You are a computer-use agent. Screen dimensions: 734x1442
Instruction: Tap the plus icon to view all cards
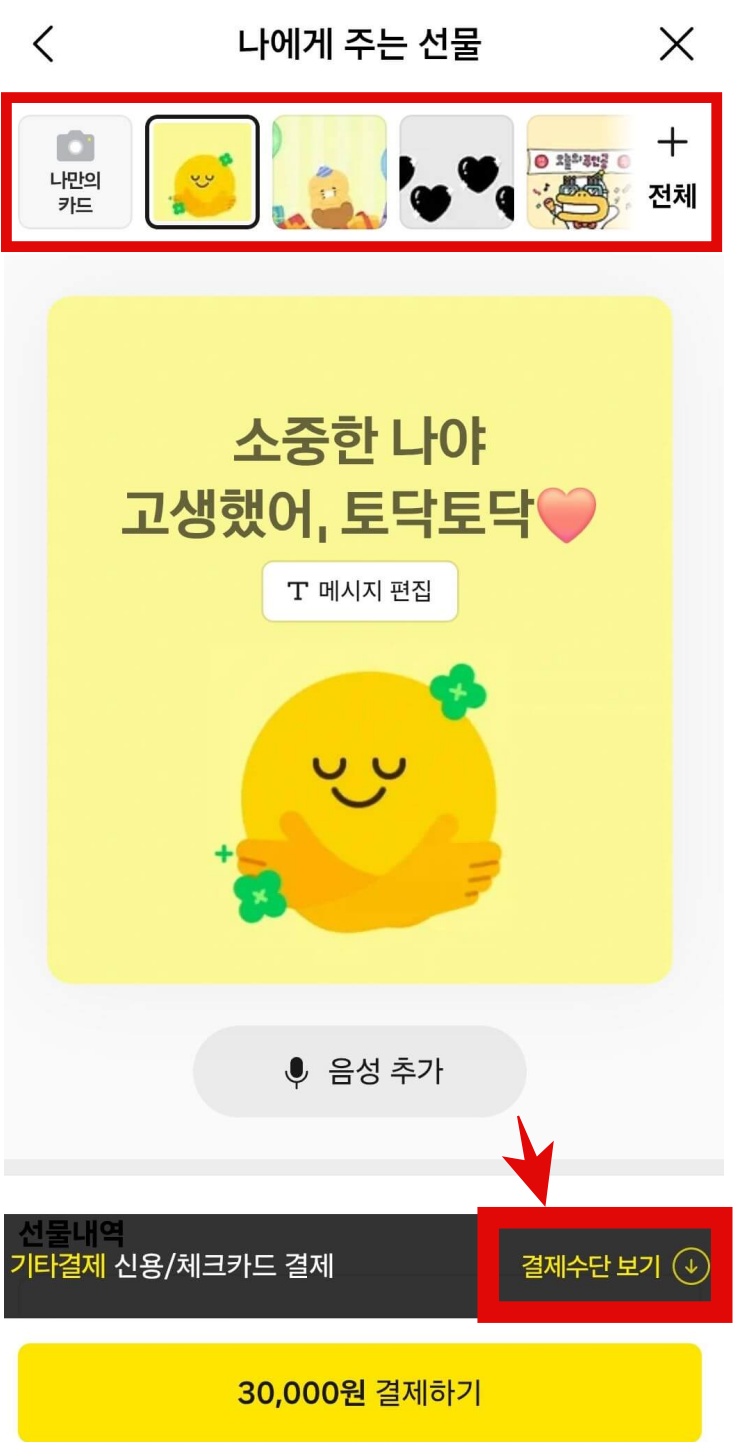click(671, 143)
